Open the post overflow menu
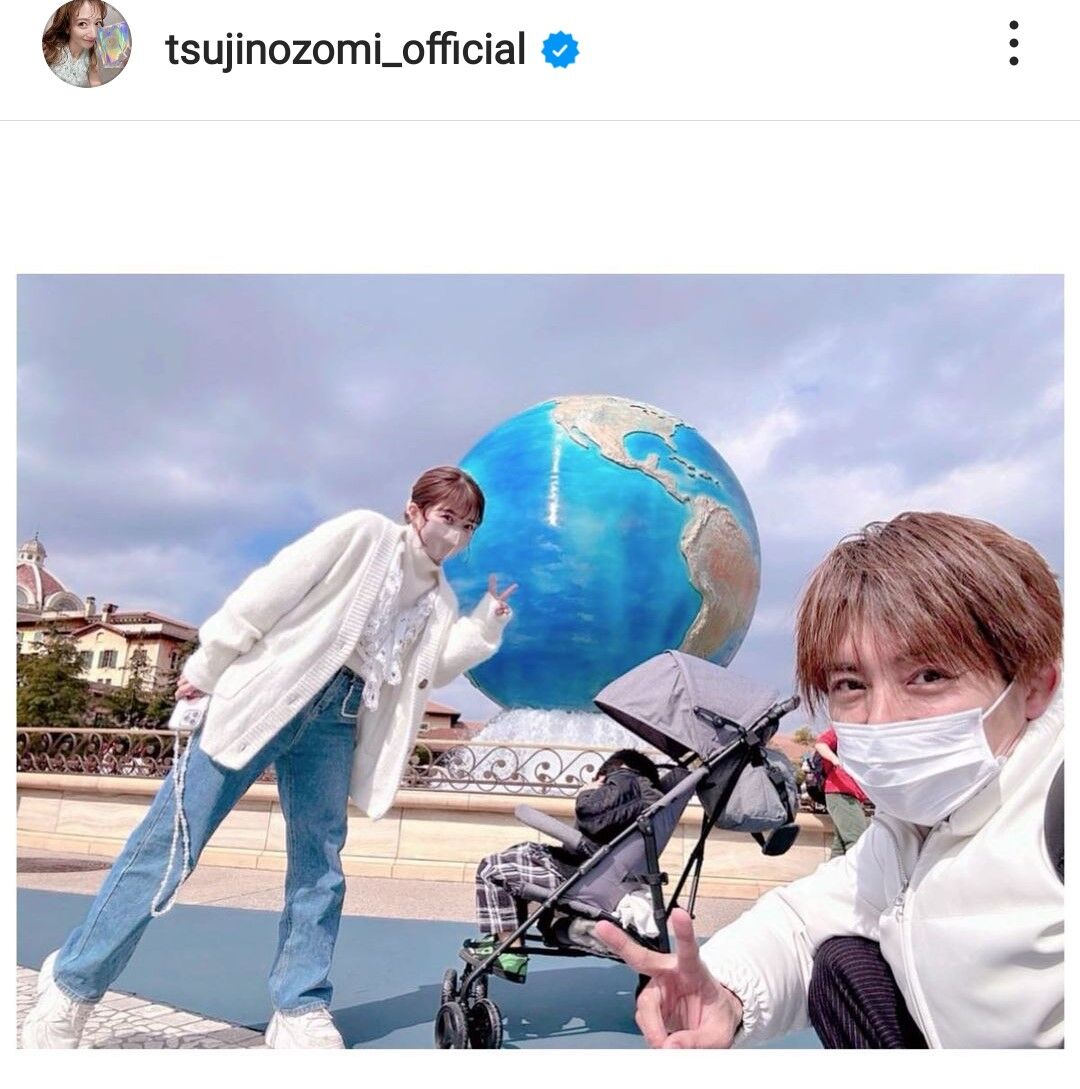Viewport: 1080px width, 1089px height. coord(1013,44)
